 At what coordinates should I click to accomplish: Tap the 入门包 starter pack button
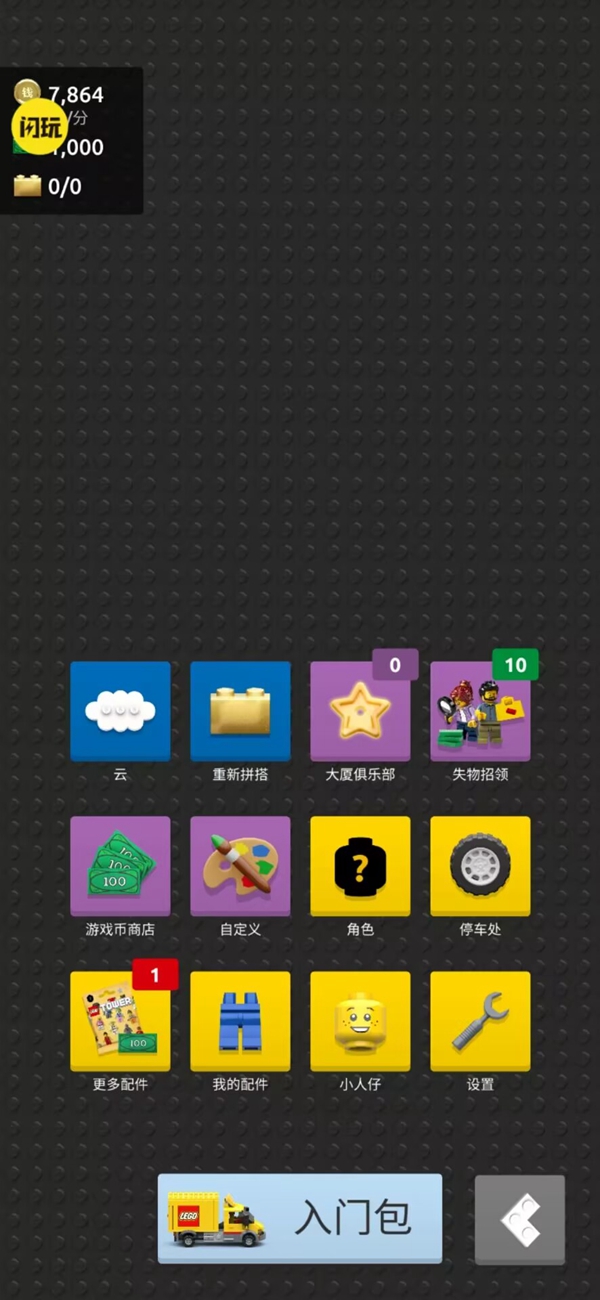[300, 1218]
